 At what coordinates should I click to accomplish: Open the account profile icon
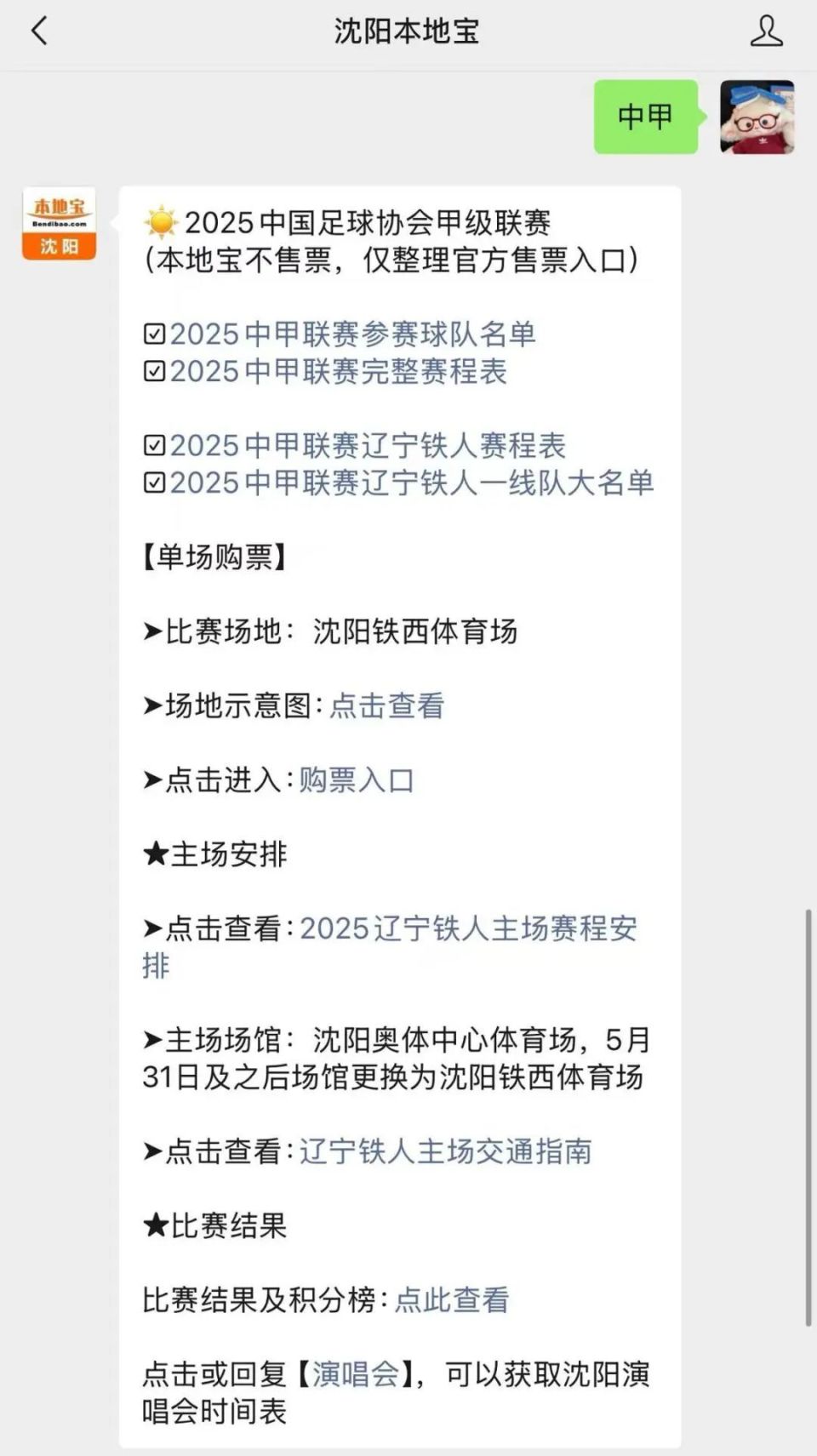pos(766,31)
